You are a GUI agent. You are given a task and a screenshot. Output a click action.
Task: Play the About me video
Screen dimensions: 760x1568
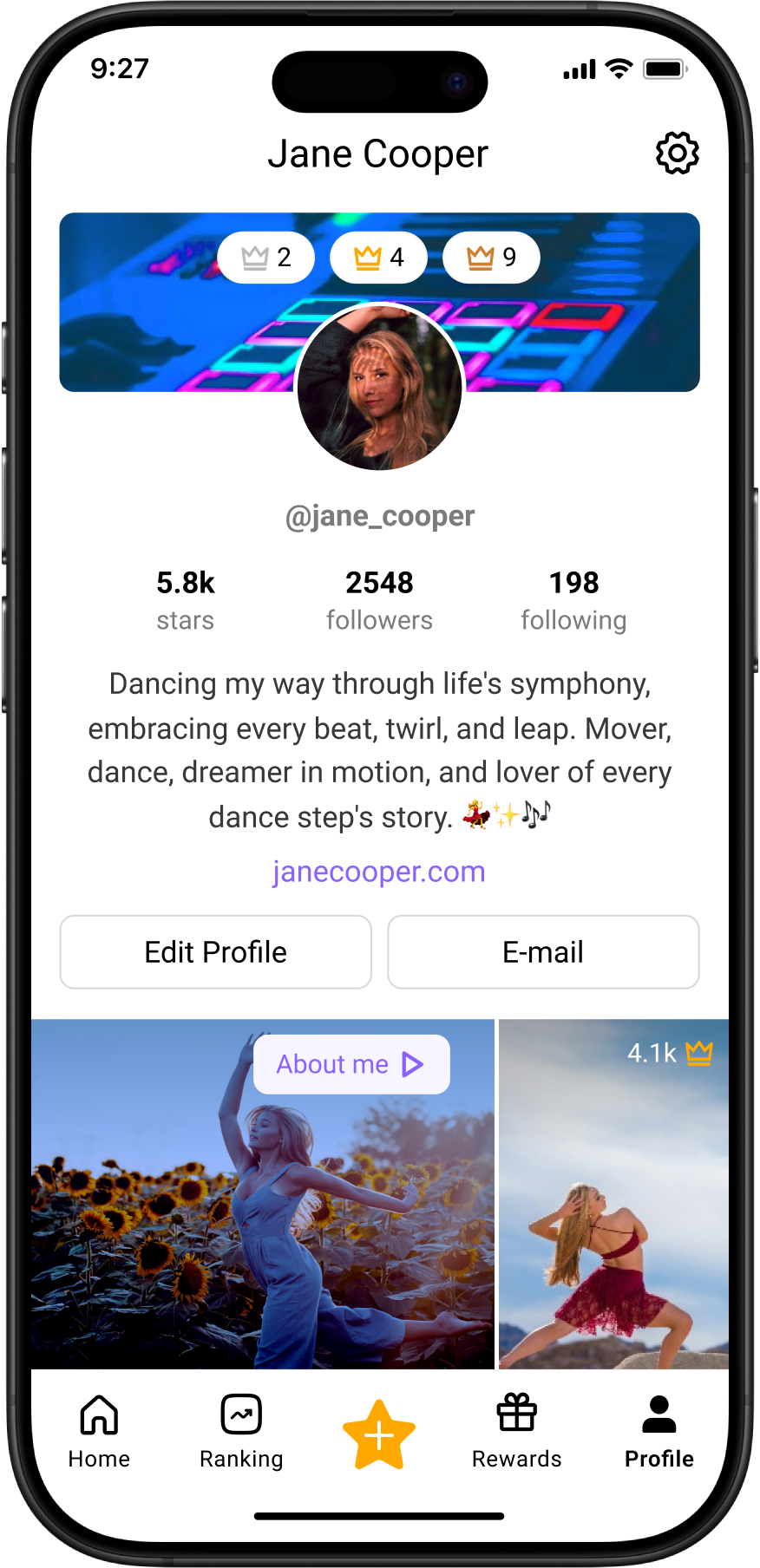[x=351, y=1064]
